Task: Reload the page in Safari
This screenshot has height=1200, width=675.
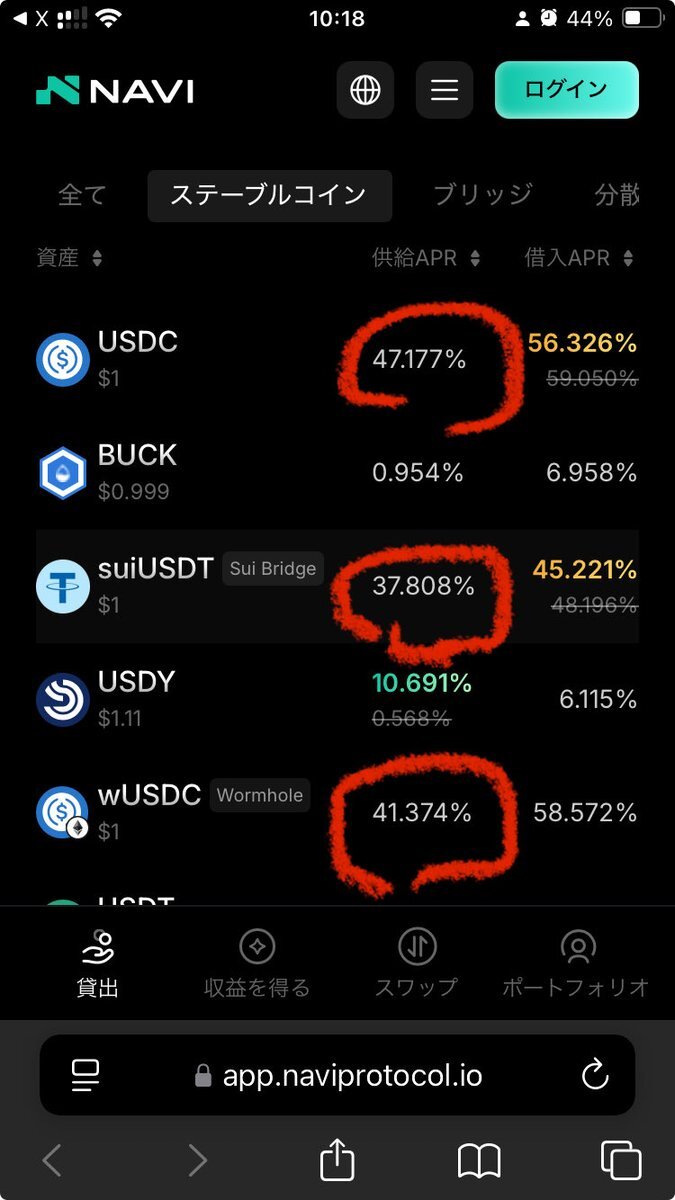Action: [x=595, y=1075]
